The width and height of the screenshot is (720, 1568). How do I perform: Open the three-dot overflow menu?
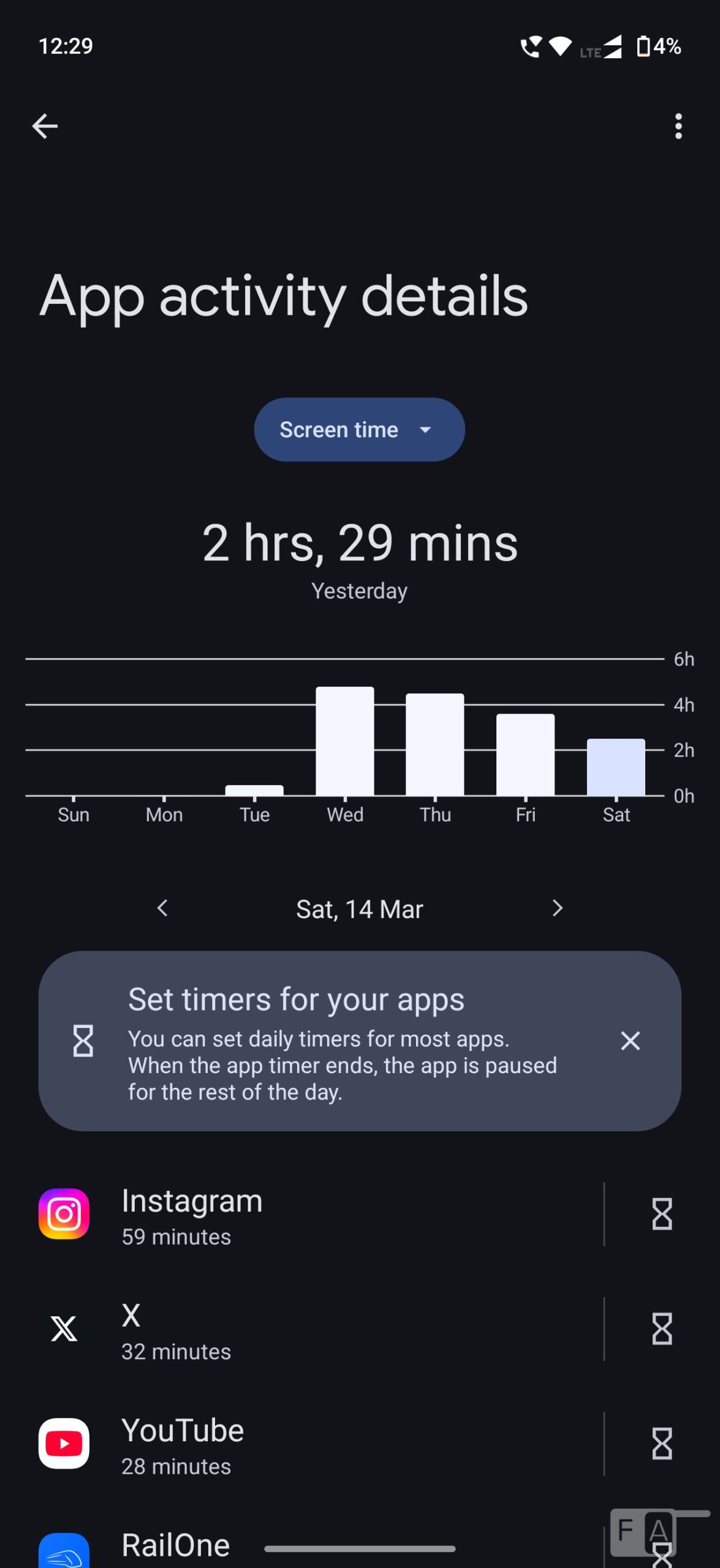click(x=678, y=127)
